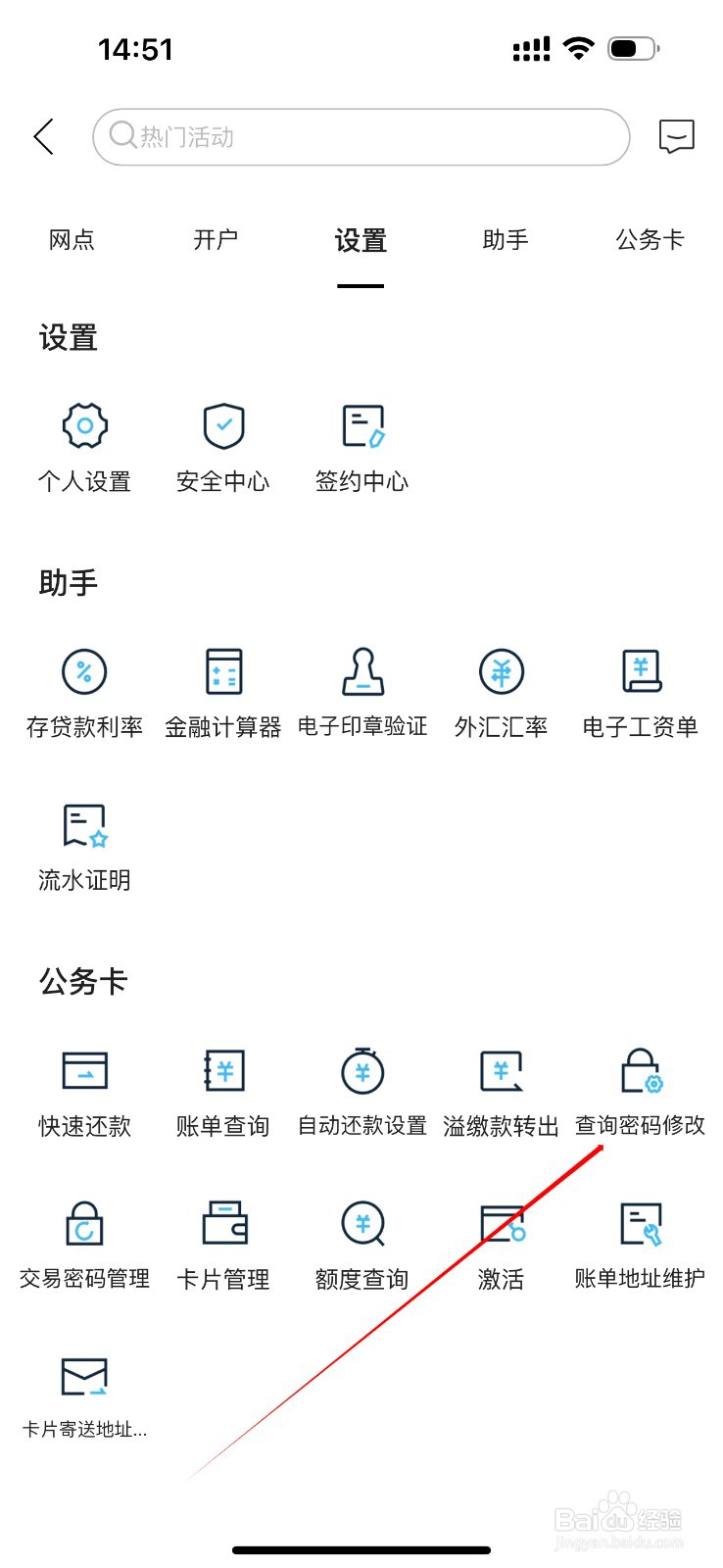Select the 助手 tab
The width and height of the screenshot is (723, 1568).
506,240
